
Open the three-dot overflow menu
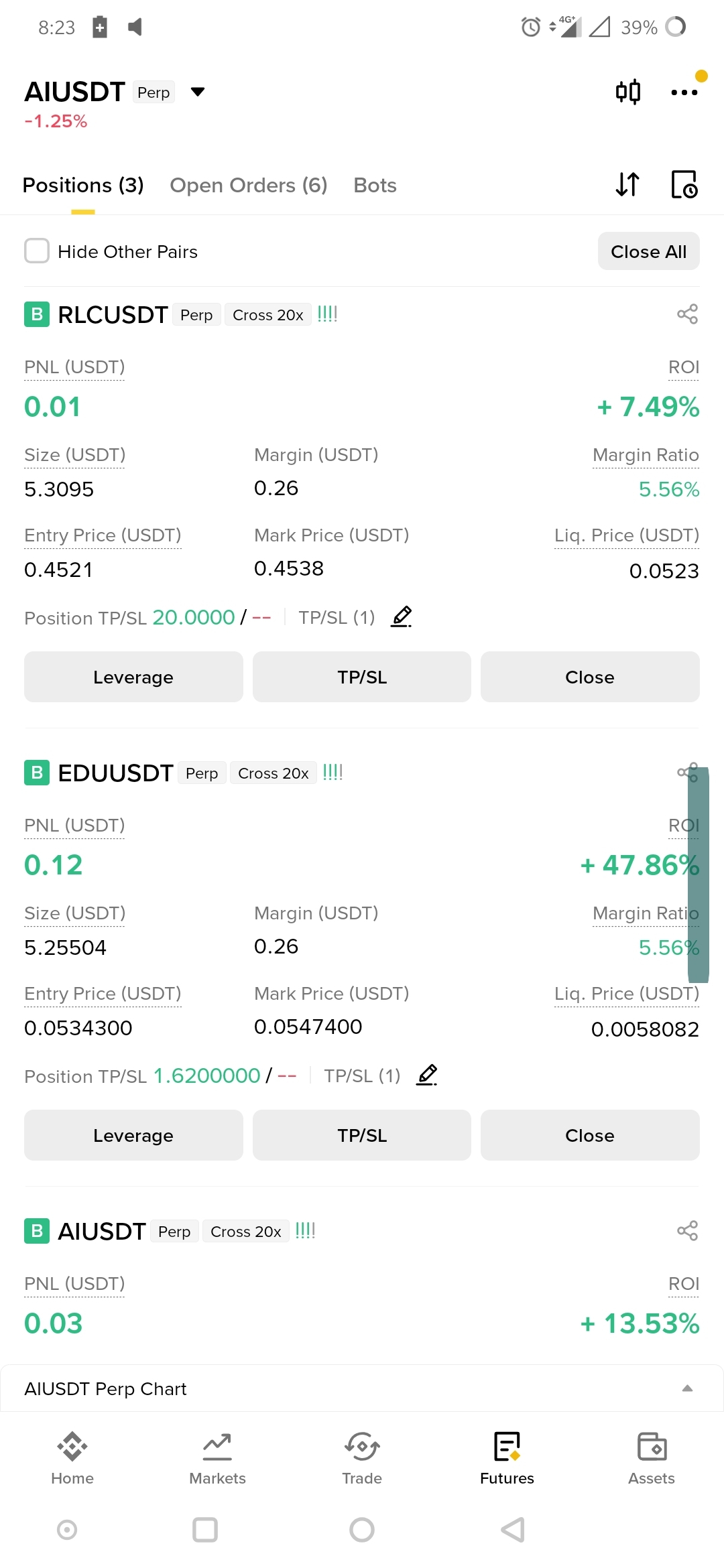point(684,92)
